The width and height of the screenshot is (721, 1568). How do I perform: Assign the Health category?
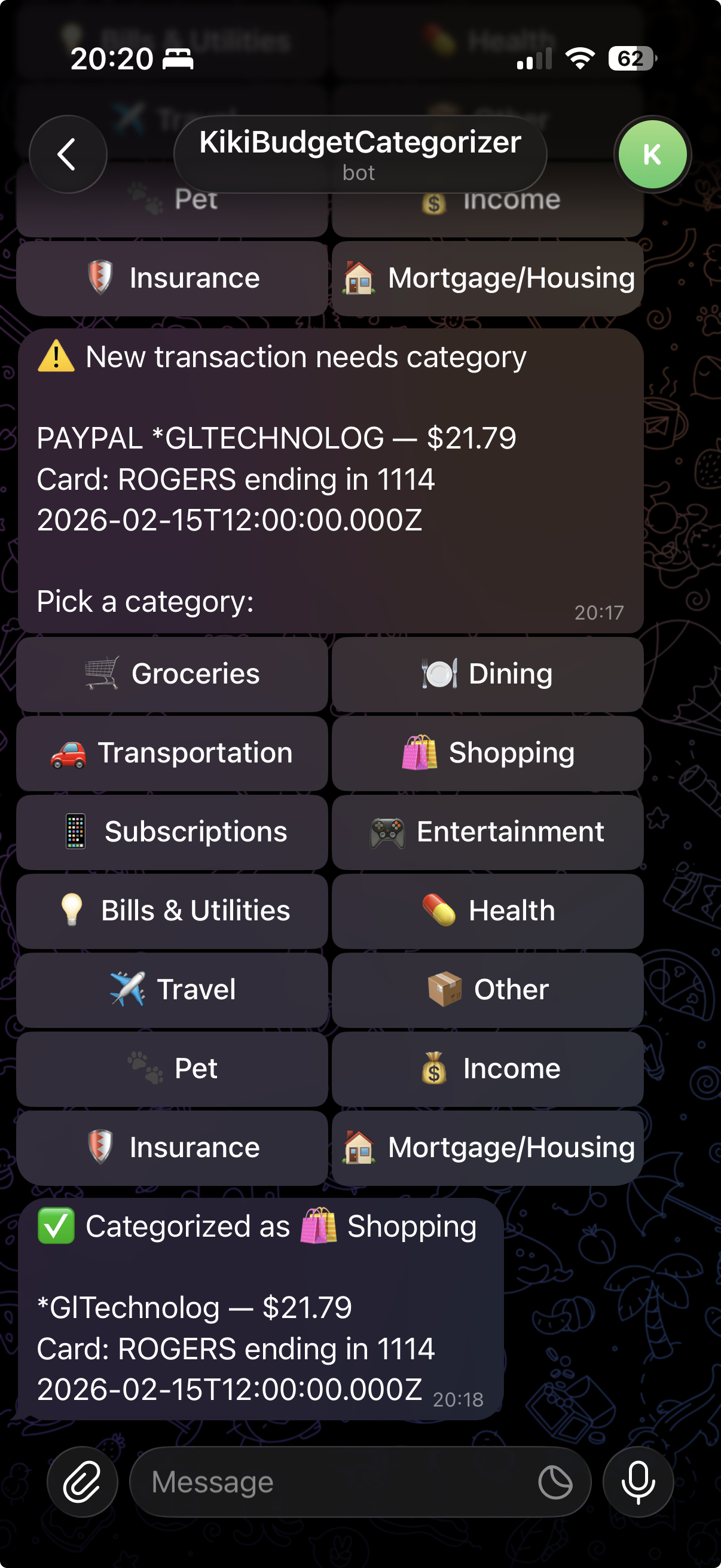487,911
